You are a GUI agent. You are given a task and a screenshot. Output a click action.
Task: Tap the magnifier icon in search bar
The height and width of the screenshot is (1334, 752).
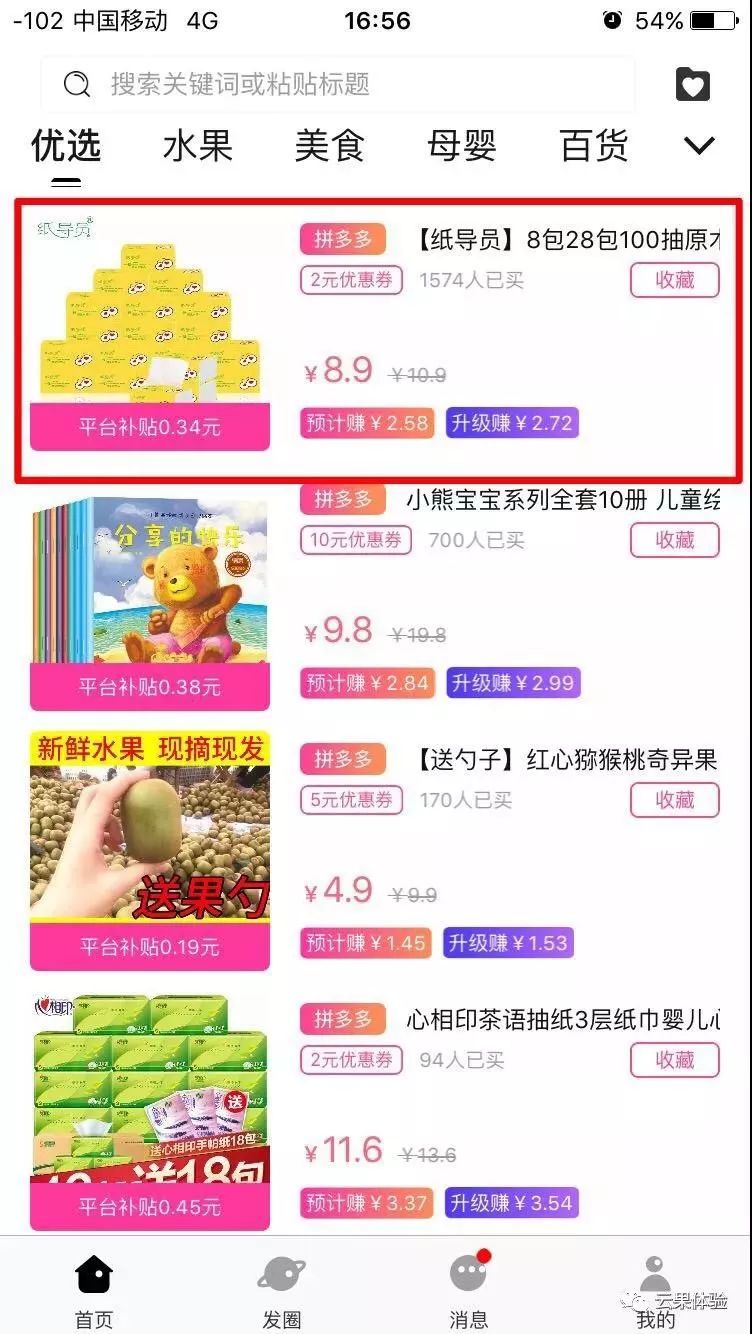75,85
